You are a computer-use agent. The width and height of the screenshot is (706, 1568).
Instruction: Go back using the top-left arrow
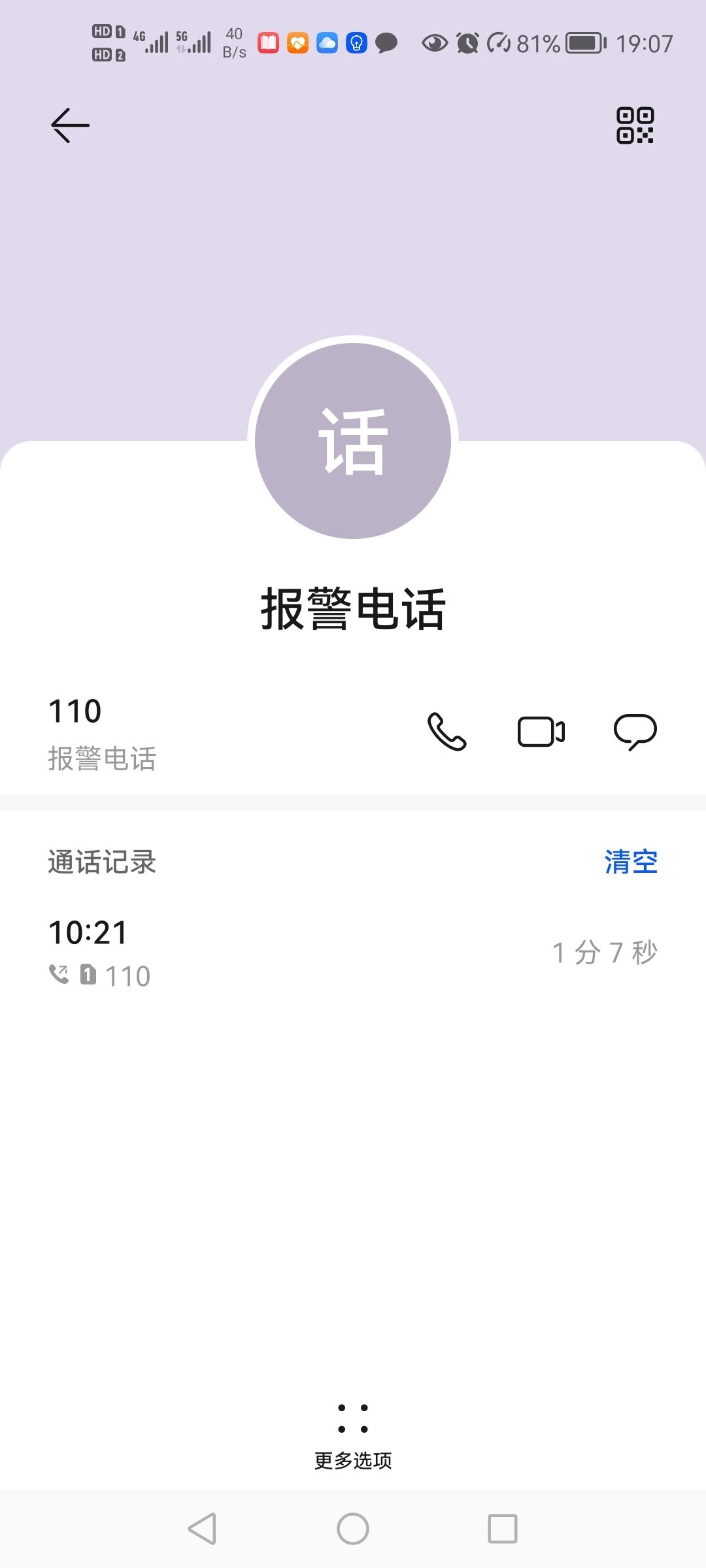tap(70, 125)
